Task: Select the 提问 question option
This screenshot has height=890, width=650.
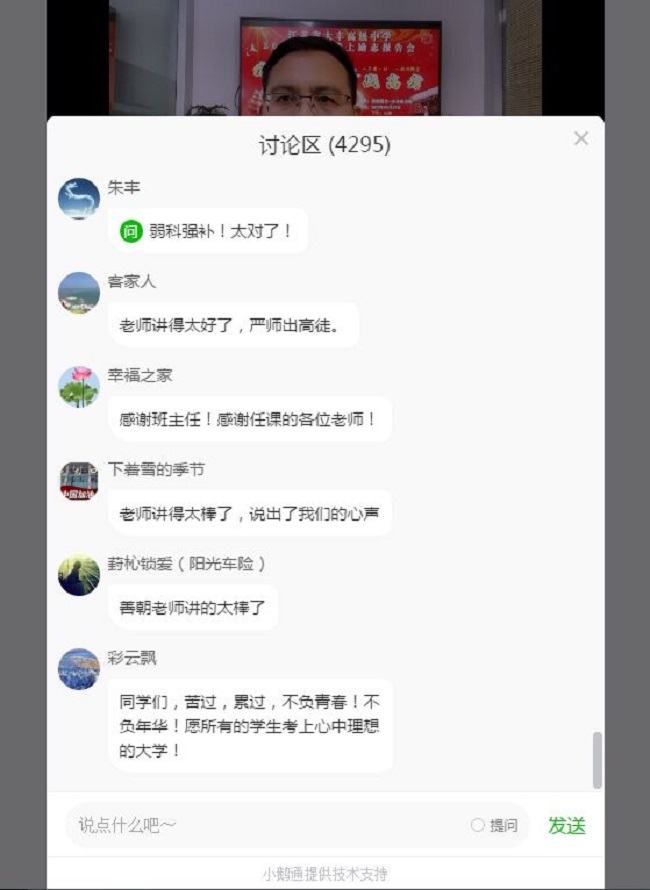Action: pyautogui.click(x=478, y=825)
